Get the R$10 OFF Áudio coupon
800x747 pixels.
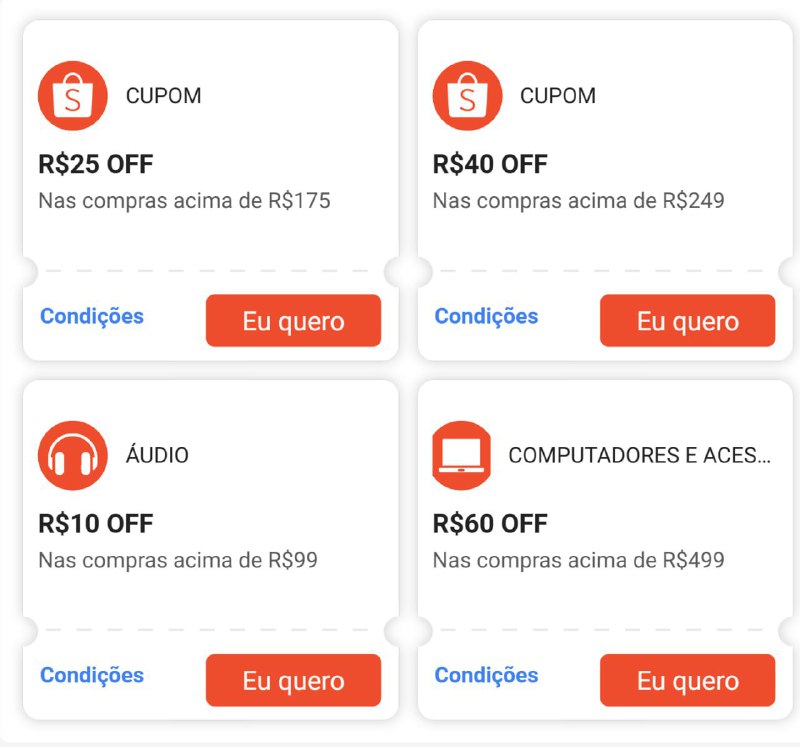(x=293, y=680)
